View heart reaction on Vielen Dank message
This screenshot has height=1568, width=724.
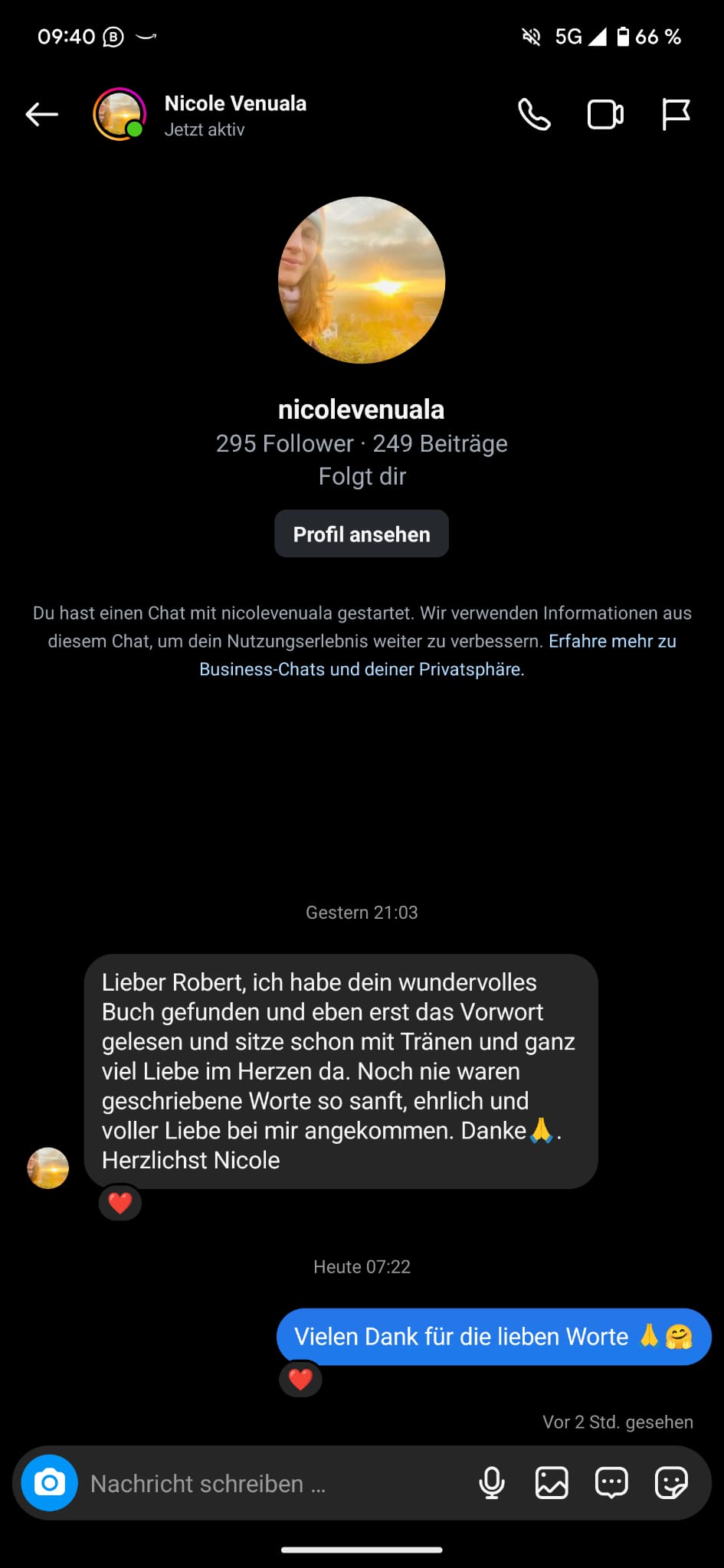300,1379
